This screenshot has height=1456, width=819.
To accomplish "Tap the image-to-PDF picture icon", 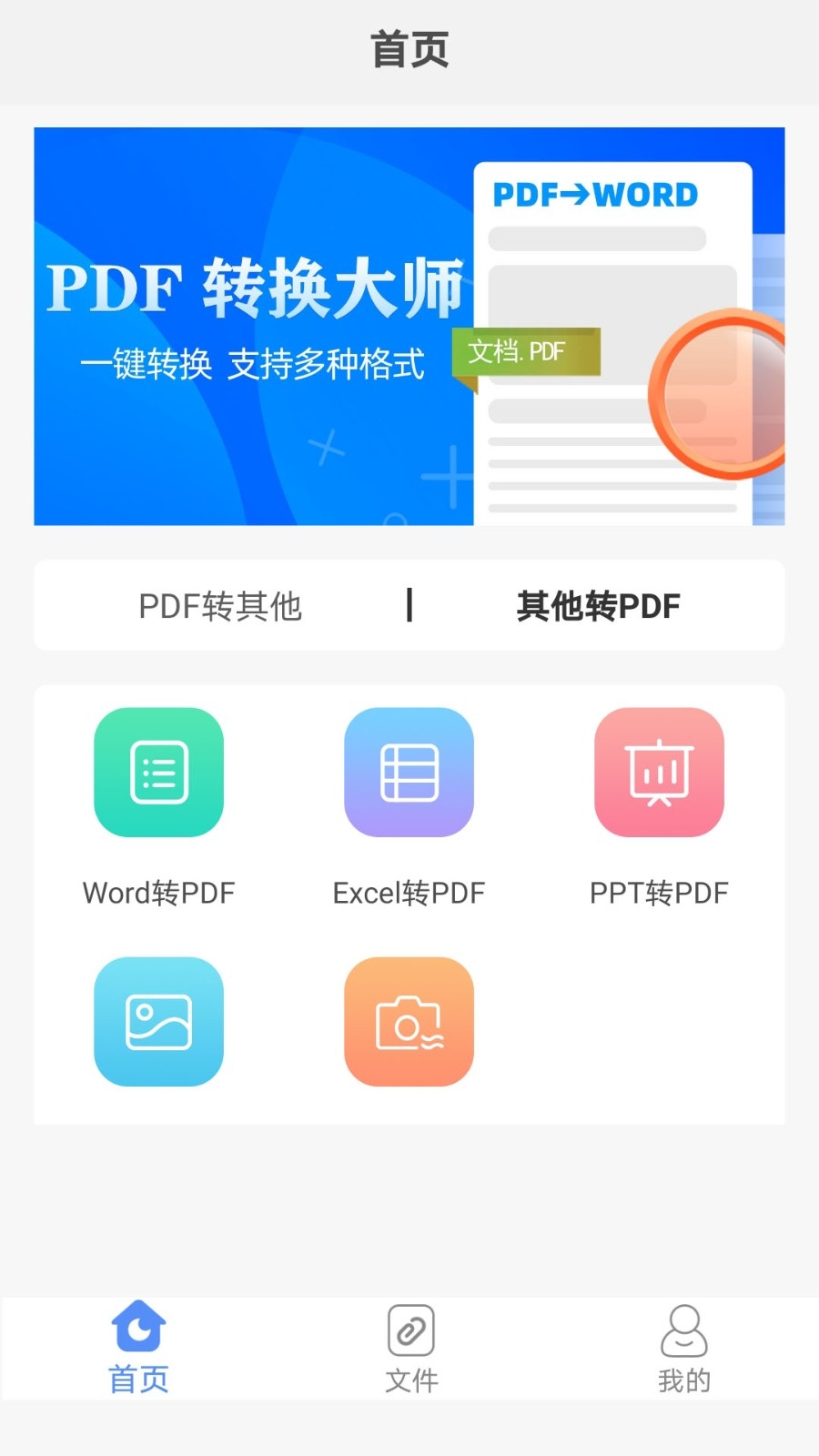I will (158, 1021).
